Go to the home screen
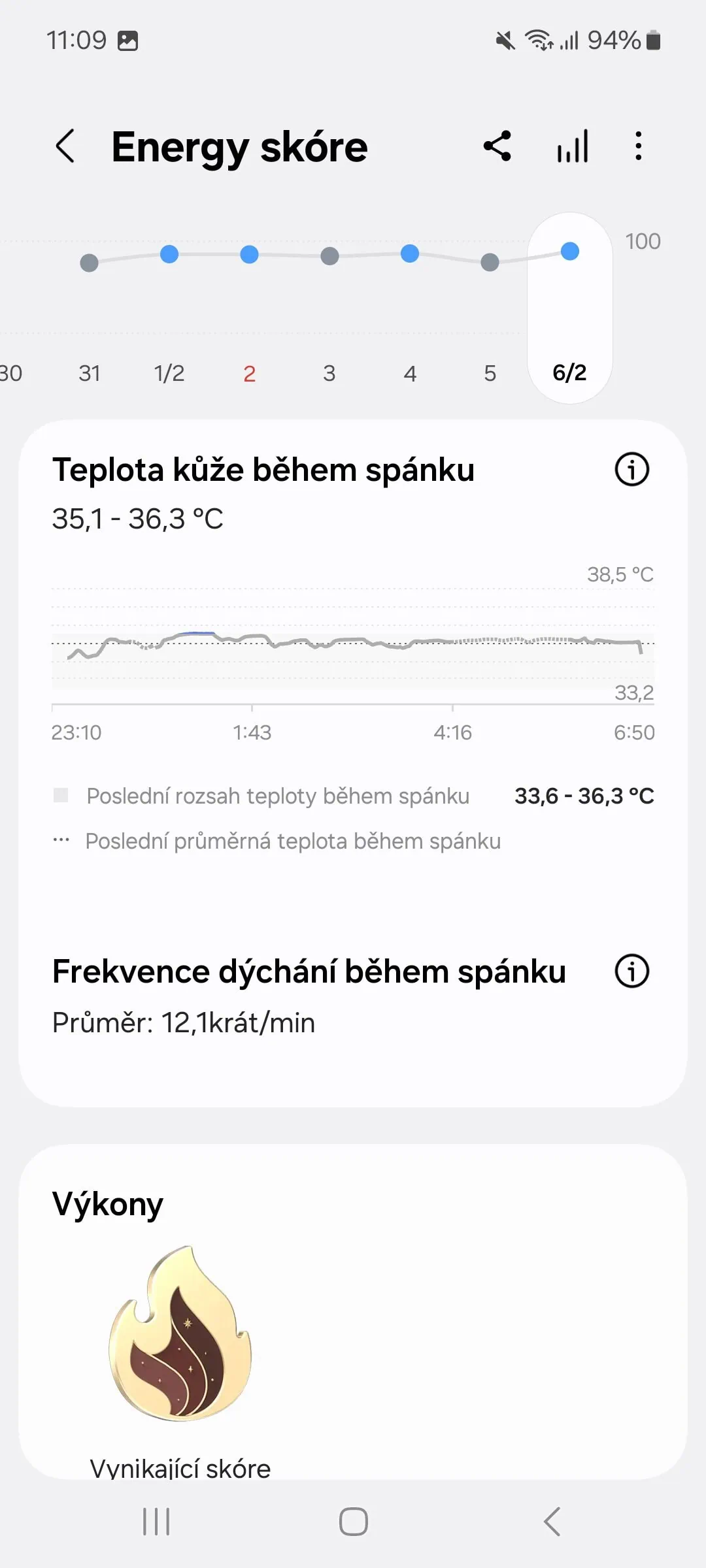 click(353, 1522)
